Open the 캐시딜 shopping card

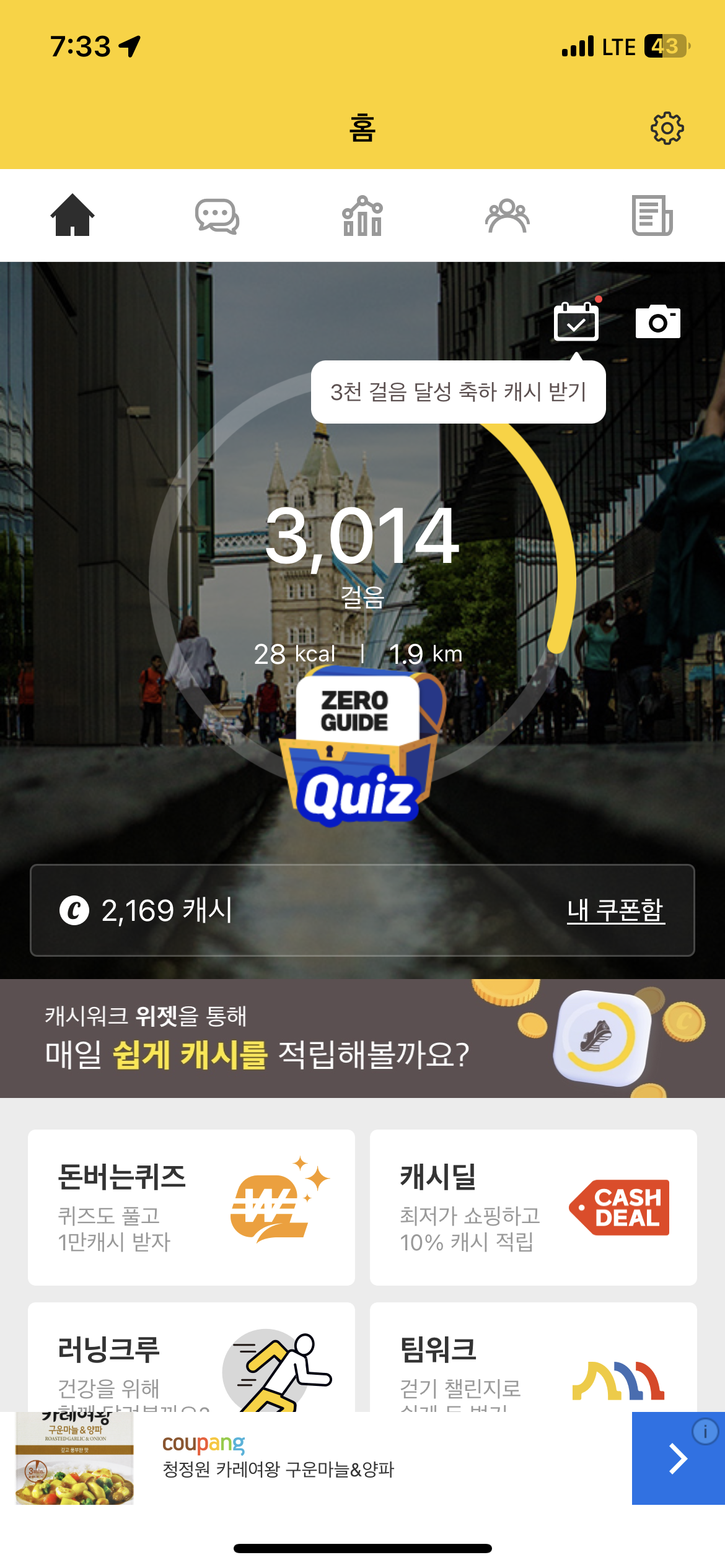[x=533, y=1207]
